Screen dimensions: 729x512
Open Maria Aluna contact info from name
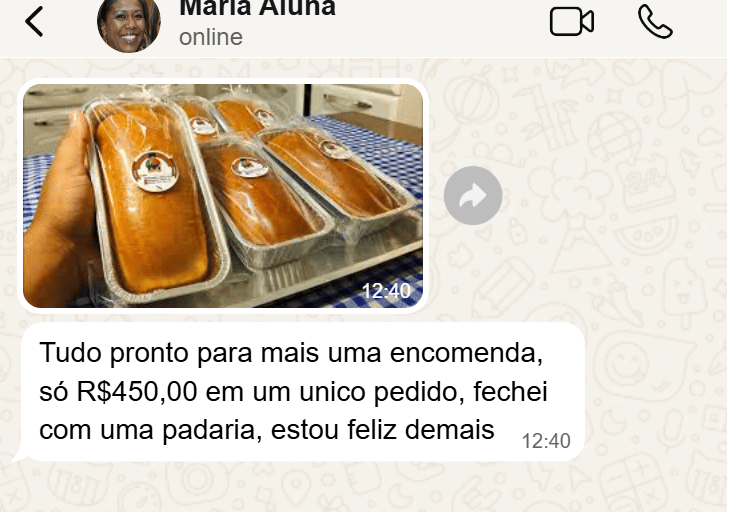coord(257,8)
